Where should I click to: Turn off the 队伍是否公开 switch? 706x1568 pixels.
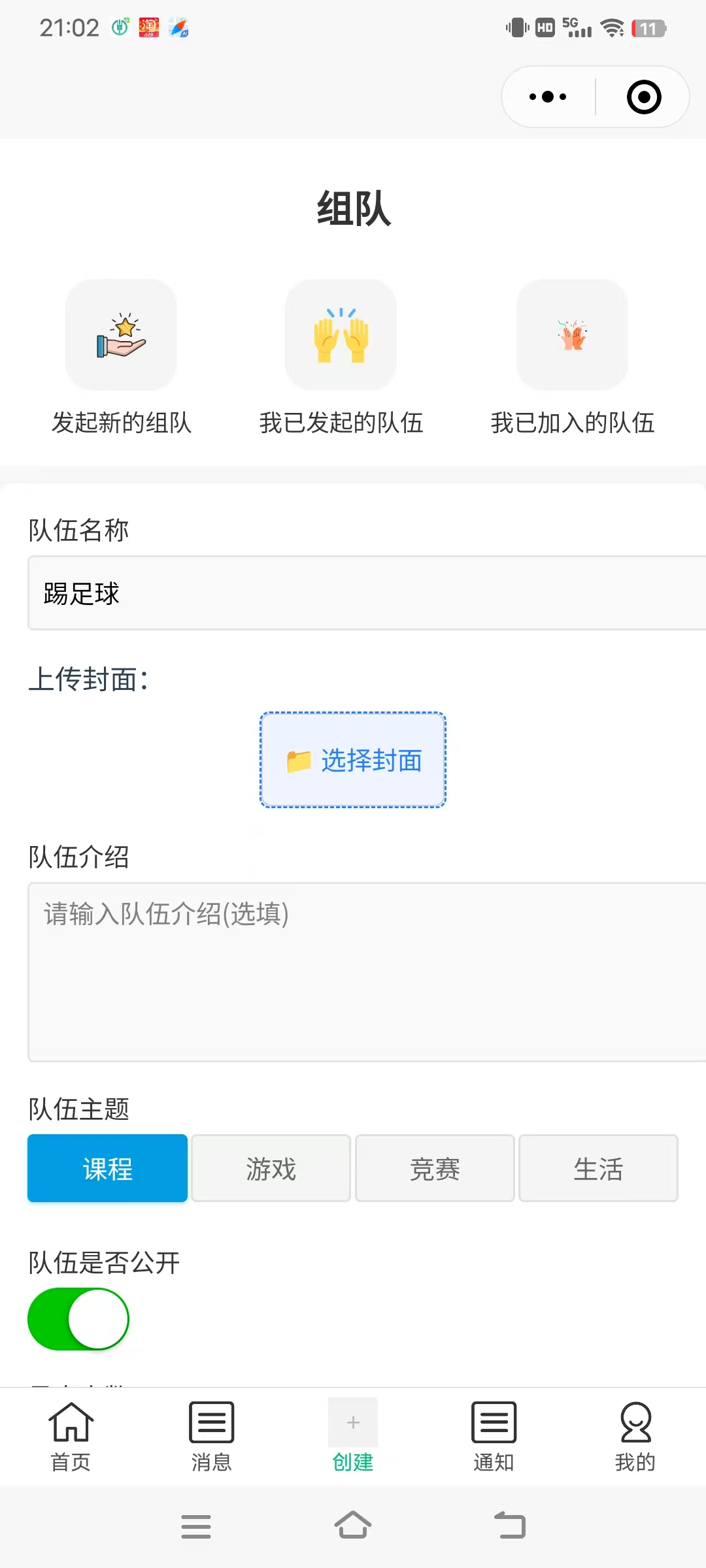78,1318
